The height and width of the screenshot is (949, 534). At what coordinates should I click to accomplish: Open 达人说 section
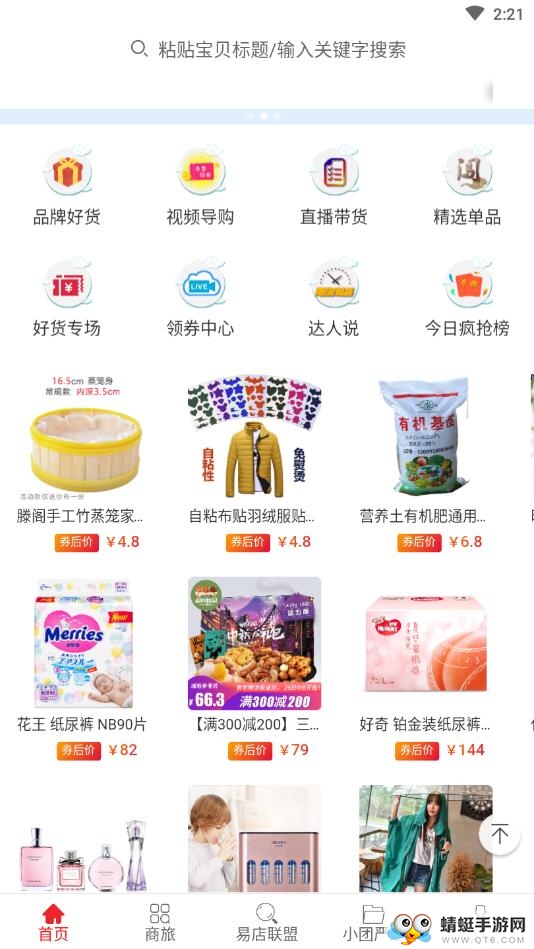click(x=334, y=299)
